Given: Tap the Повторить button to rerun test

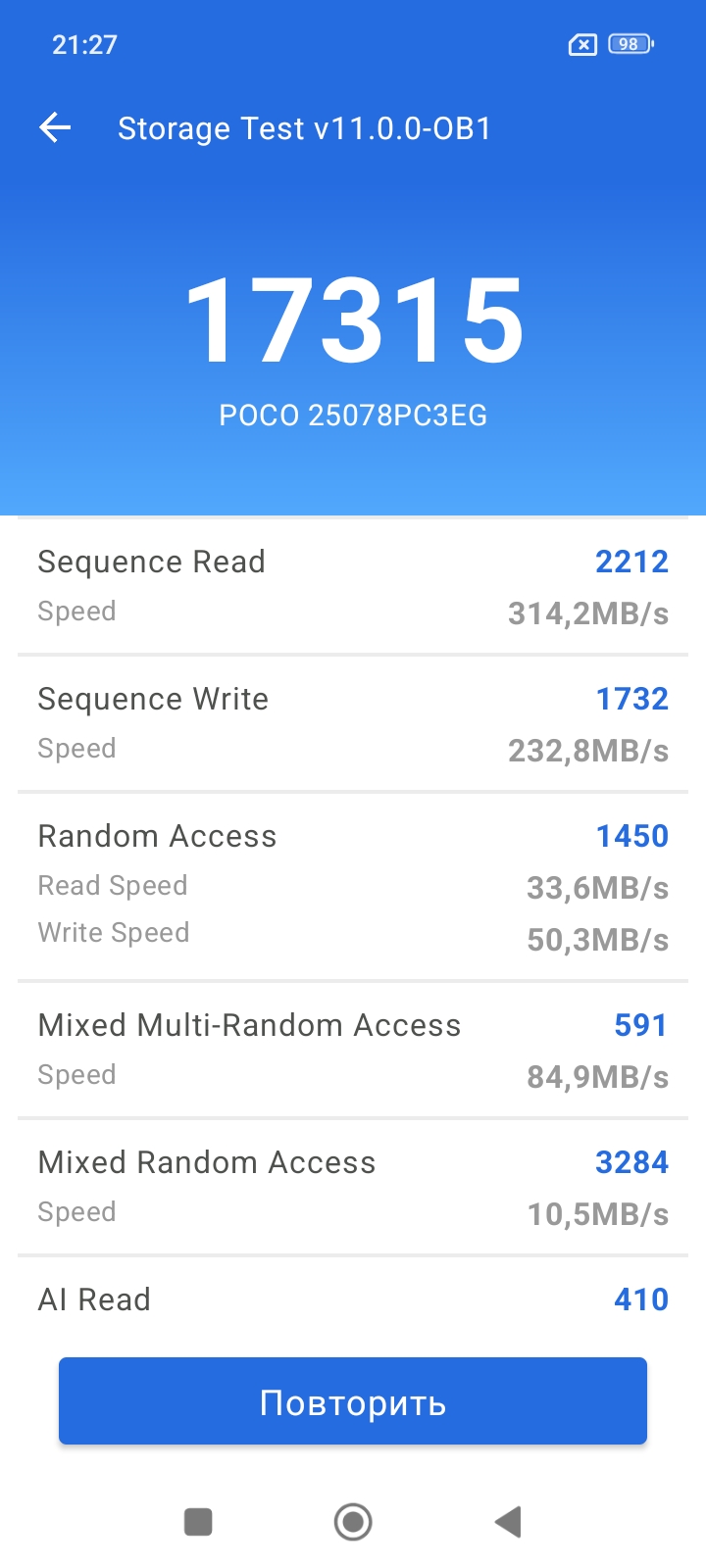Looking at the screenshot, I should pyautogui.click(x=353, y=1401).
